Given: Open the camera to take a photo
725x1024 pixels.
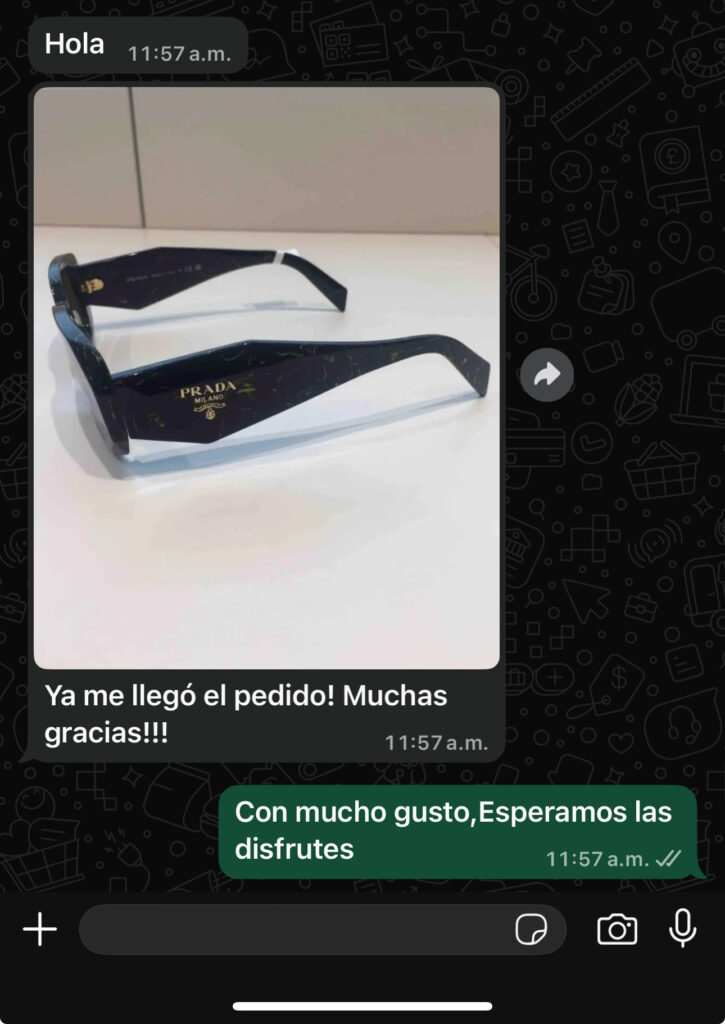Looking at the screenshot, I should (x=617, y=929).
